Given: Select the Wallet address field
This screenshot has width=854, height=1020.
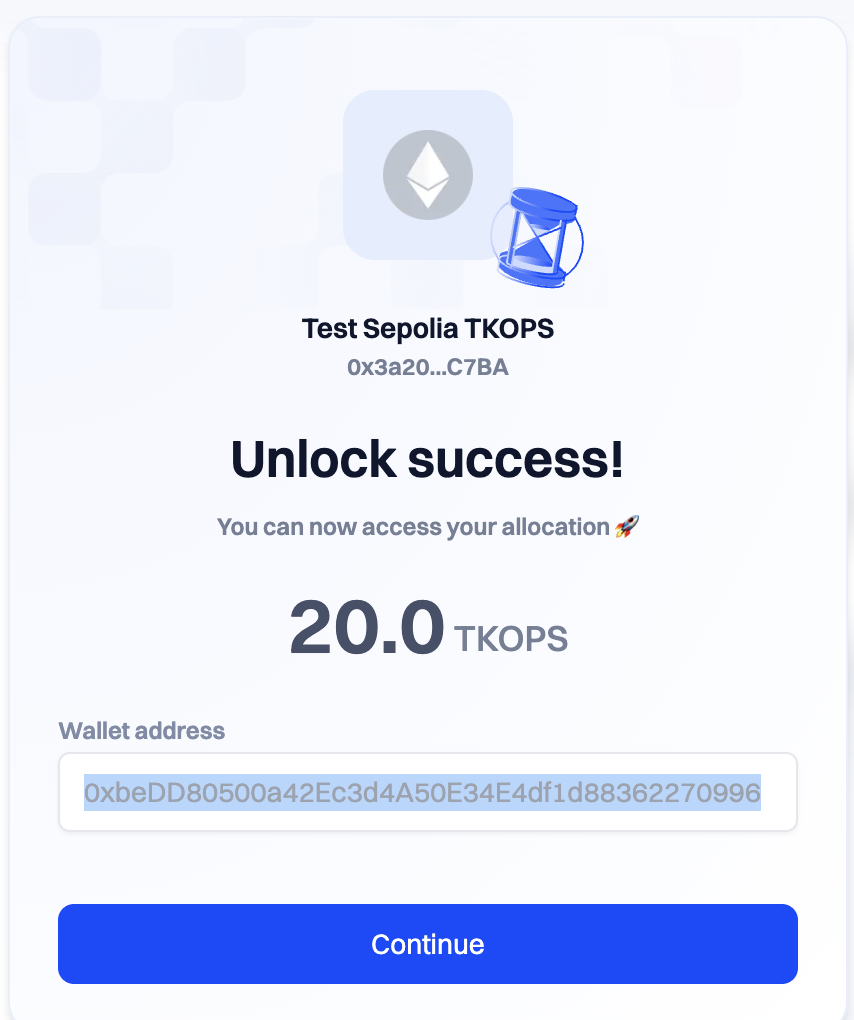Looking at the screenshot, I should pyautogui.click(x=427, y=793).
